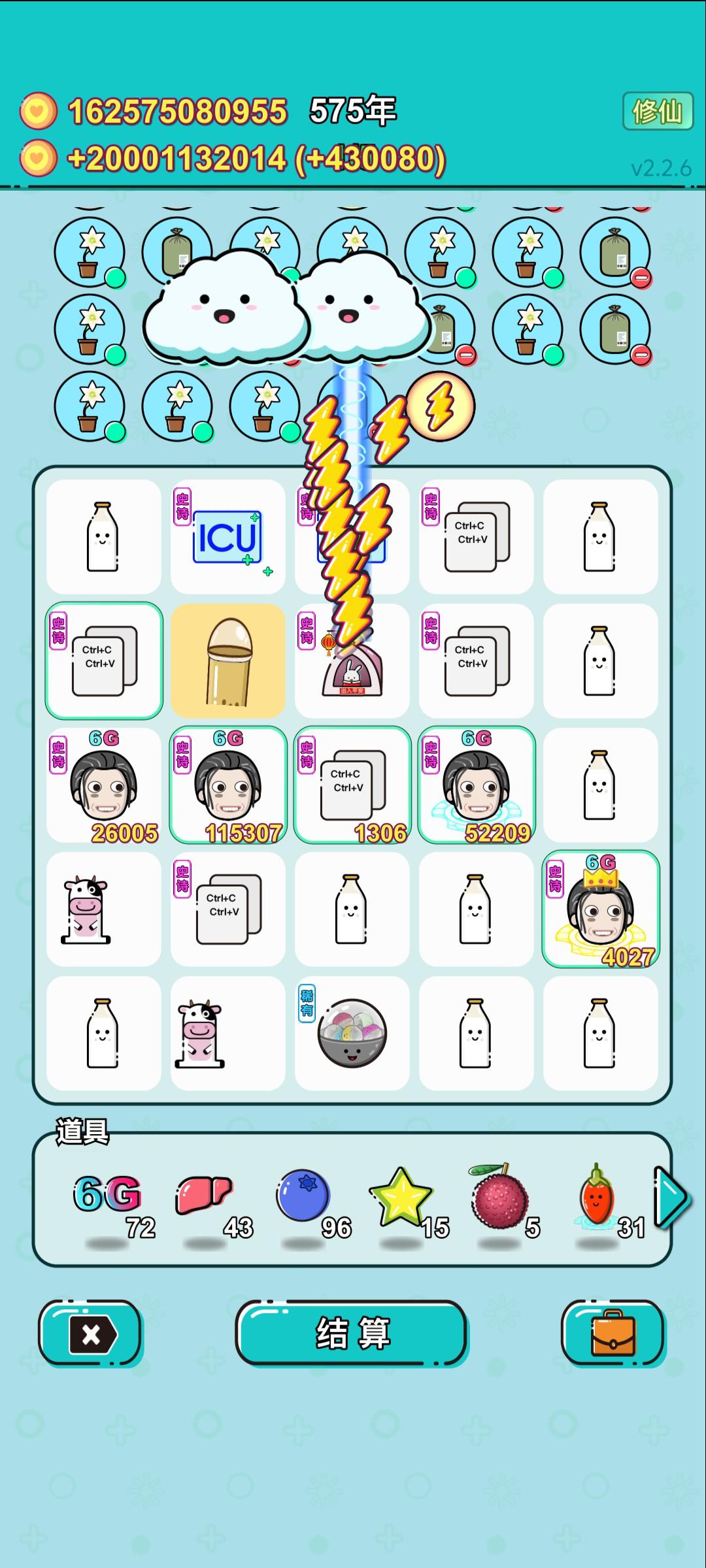This screenshot has height=1568, width=706.
Task: Tap the Ctrl+C Ctrl+V tile showing 1306
Action: tap(352, 785)
